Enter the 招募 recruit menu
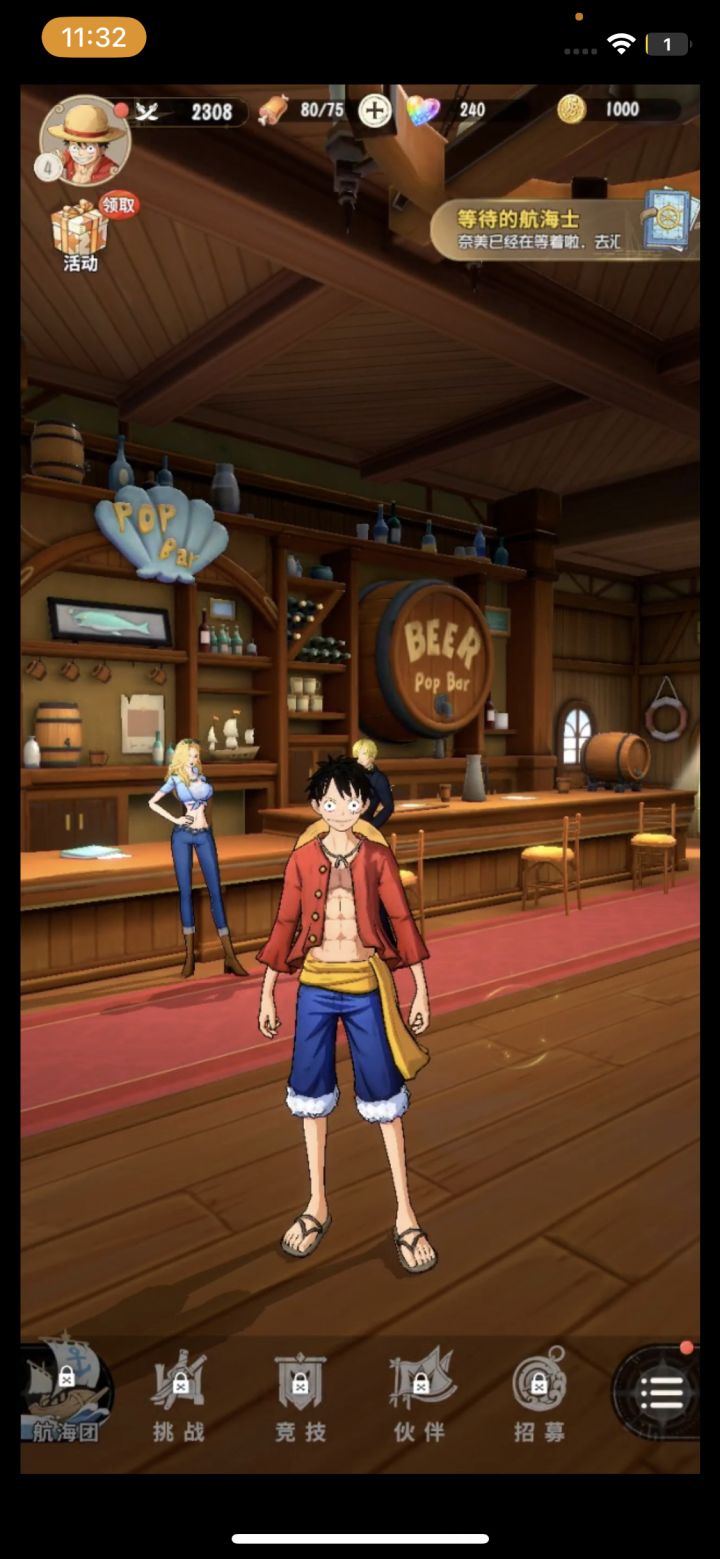This screenshot has width=720, height=1559. [x=540, y=1395]
